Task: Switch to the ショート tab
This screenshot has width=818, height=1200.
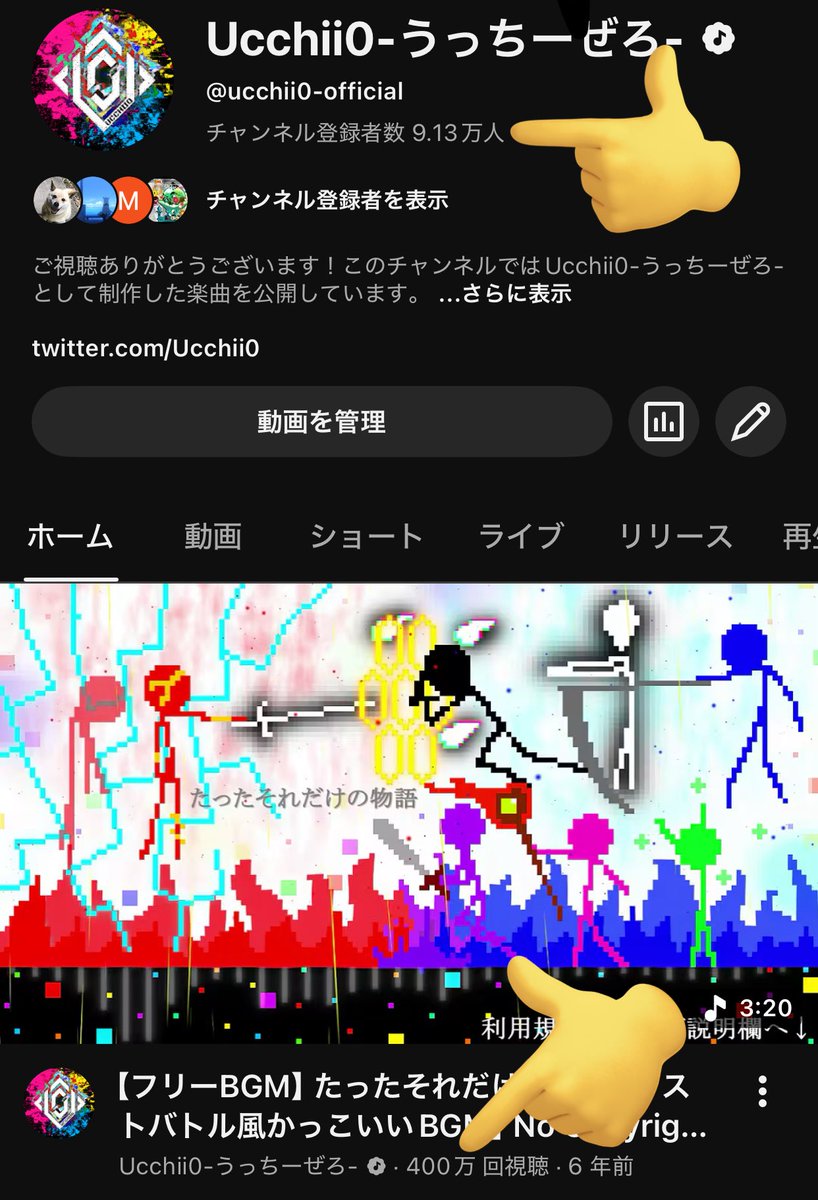Action: click(371, 536)
